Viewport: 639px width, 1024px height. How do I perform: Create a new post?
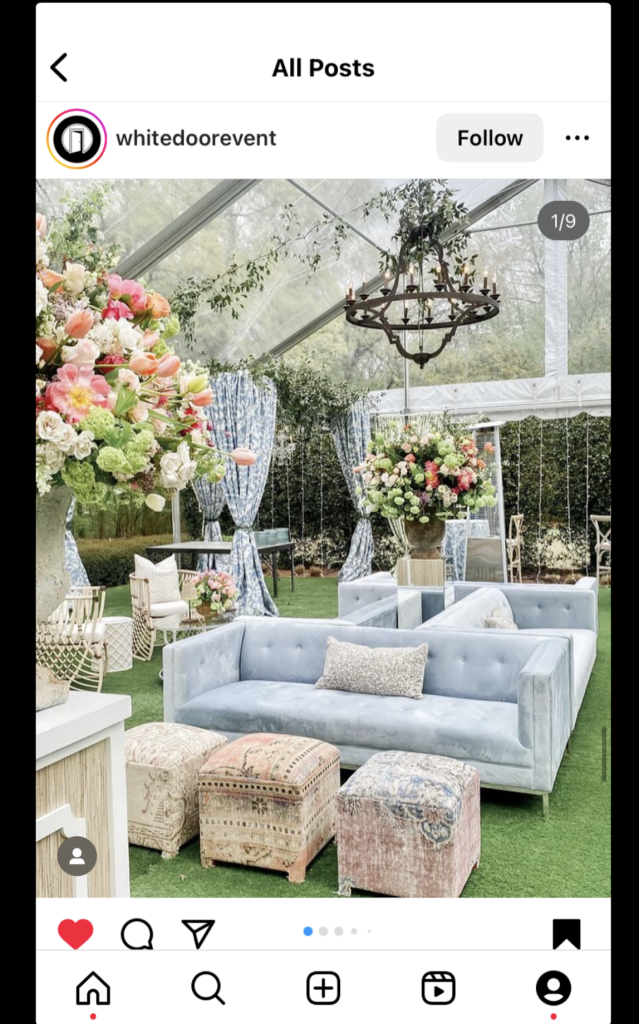click(x=323, y=988)
